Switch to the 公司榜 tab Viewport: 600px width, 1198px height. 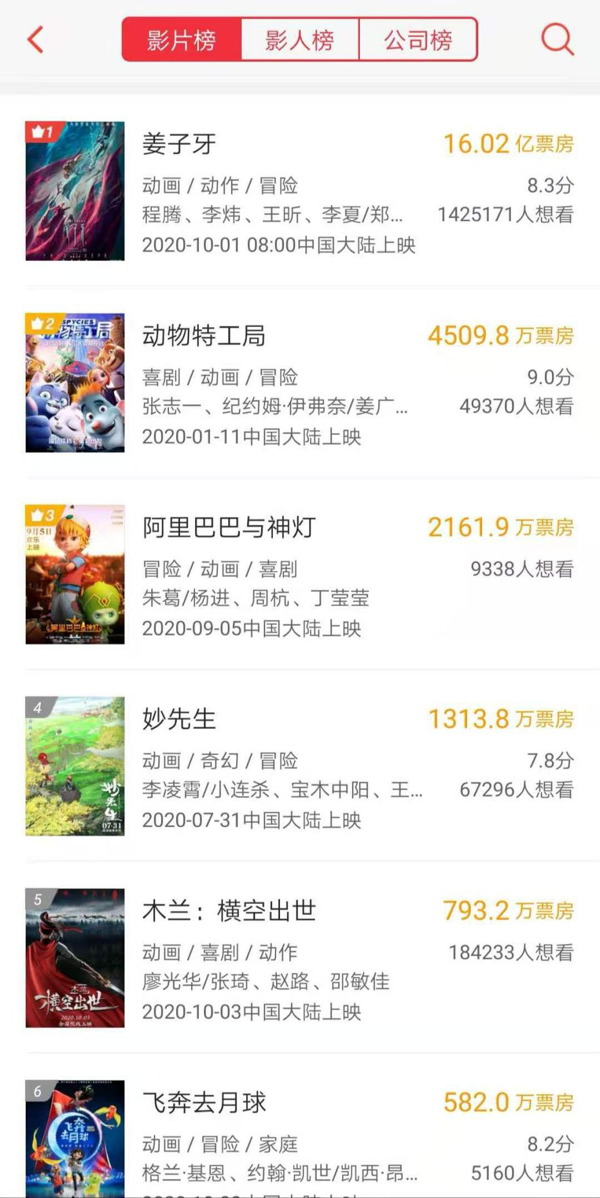click(418, 40)
